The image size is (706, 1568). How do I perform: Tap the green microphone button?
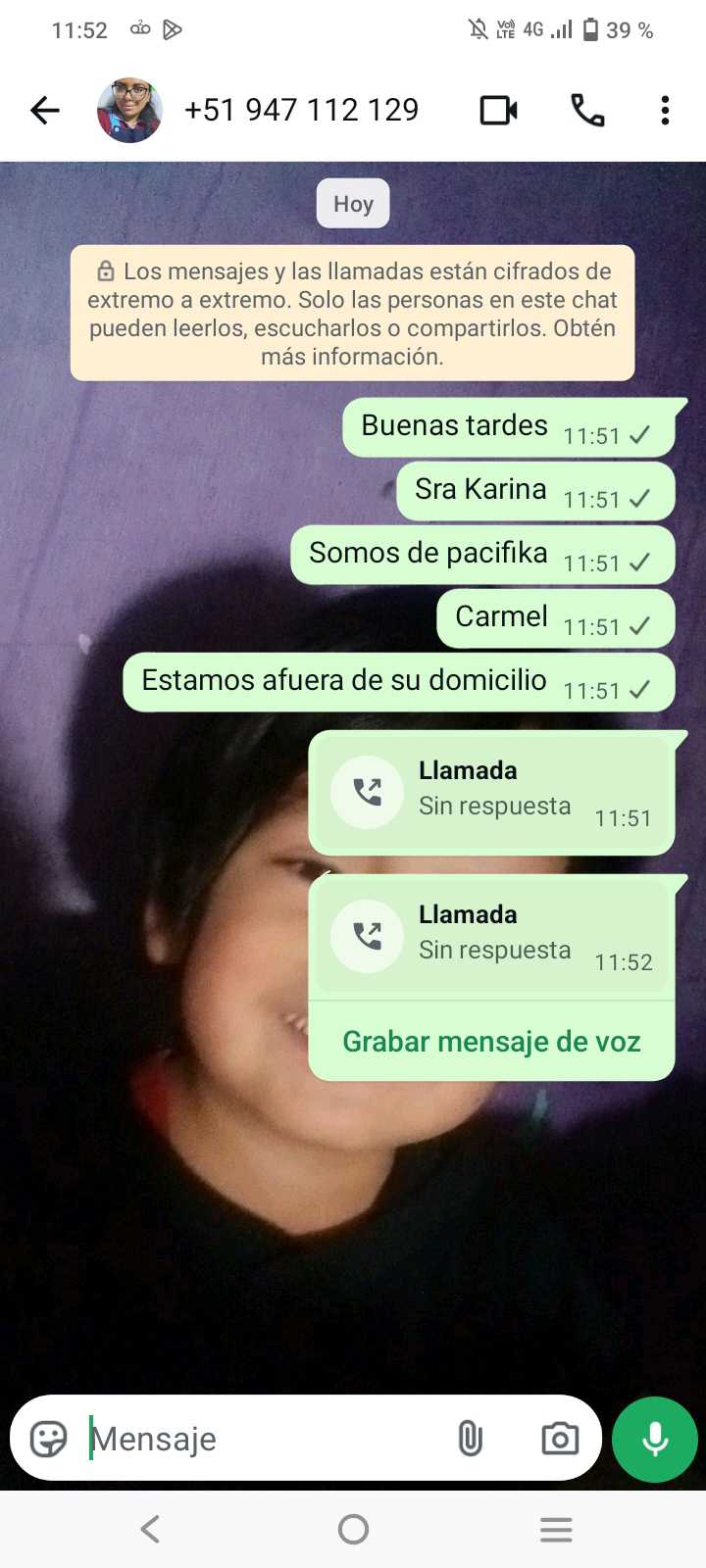(x=655, y=1439)
